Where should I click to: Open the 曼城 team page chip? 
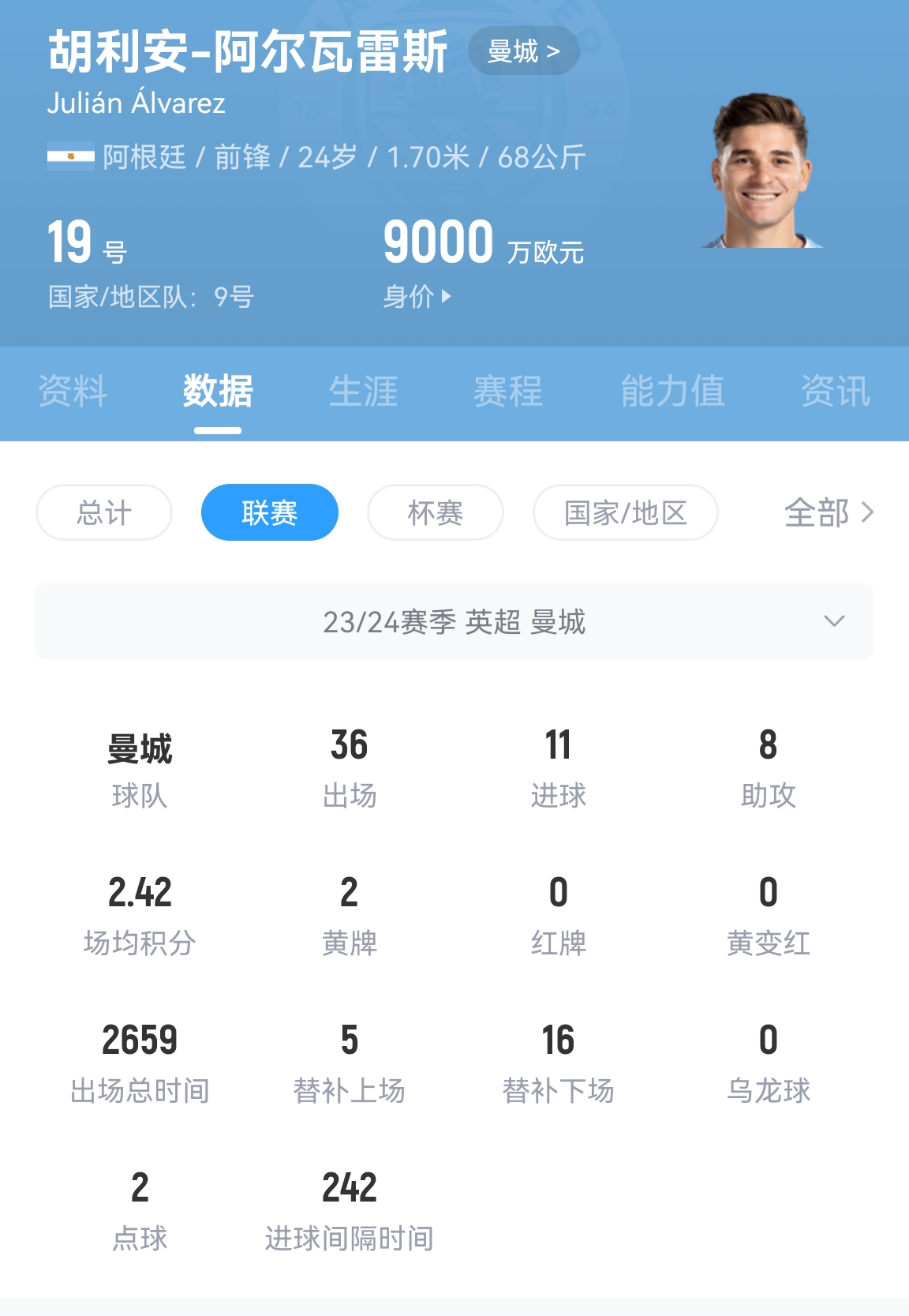pos(523,52)
